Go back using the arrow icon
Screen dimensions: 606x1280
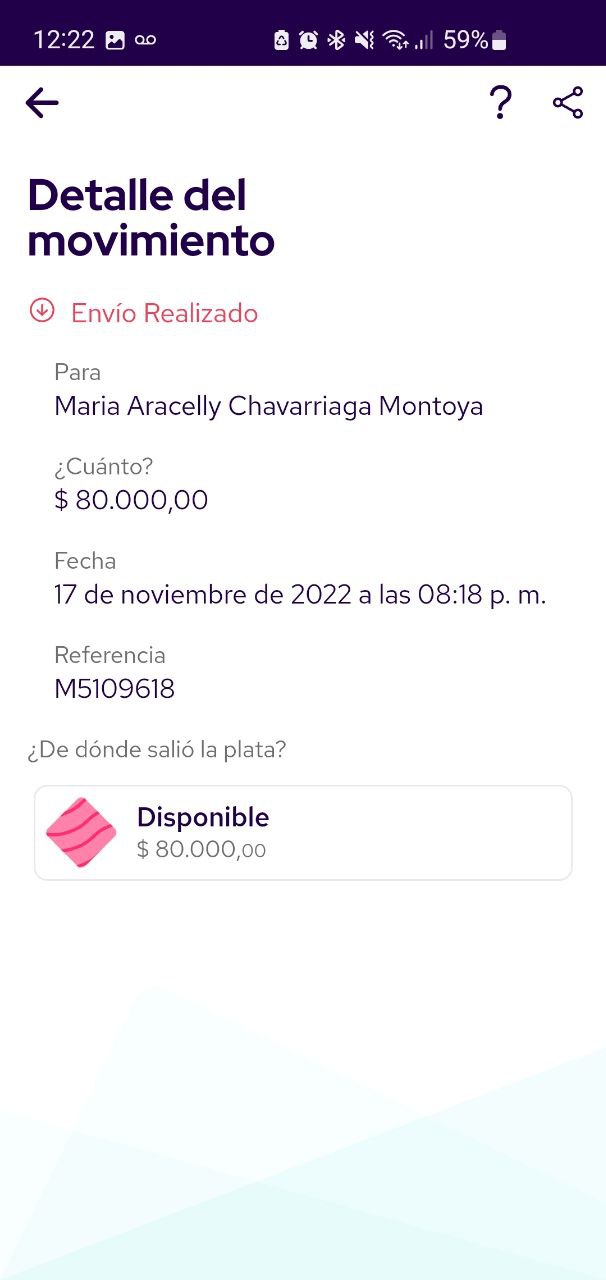point(42,102)
